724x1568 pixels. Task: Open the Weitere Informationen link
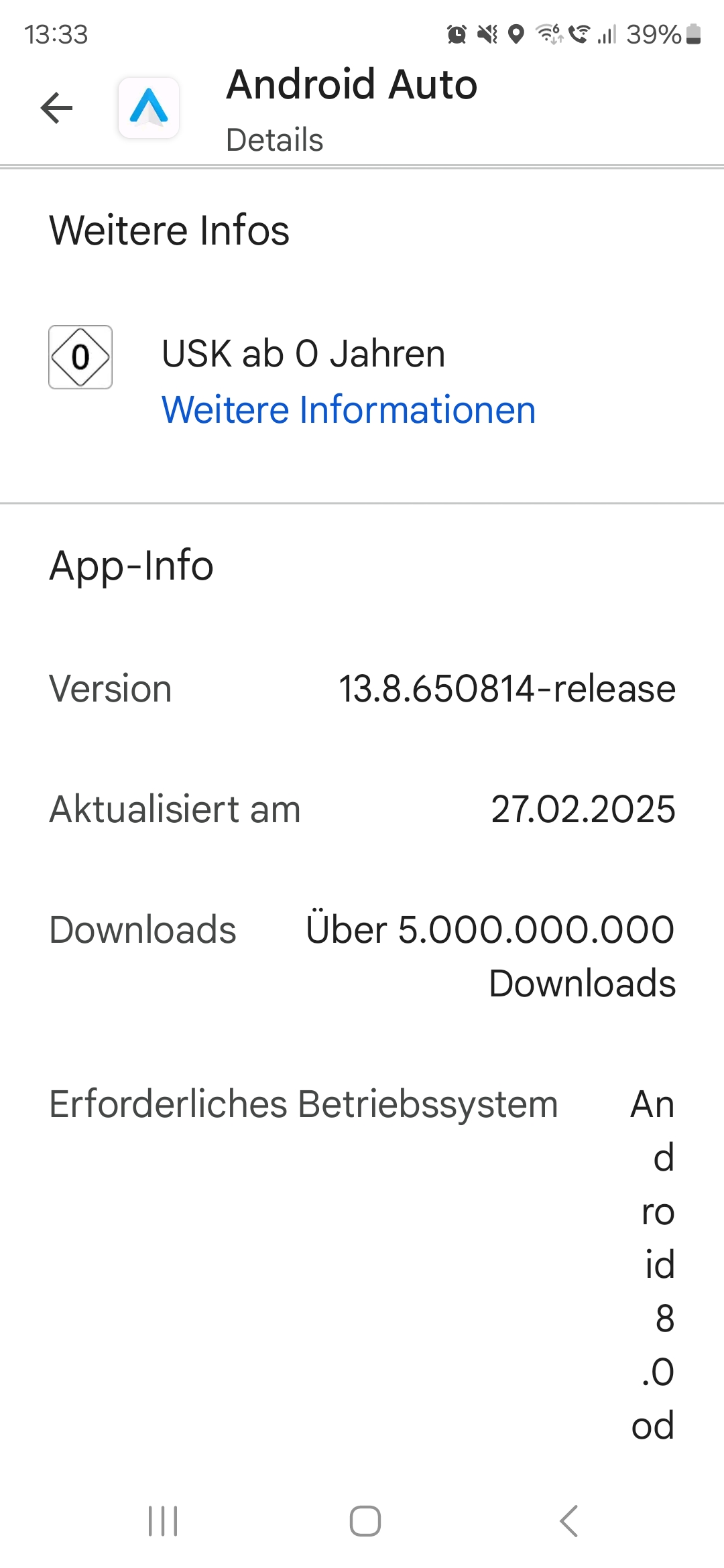point(349,410)
